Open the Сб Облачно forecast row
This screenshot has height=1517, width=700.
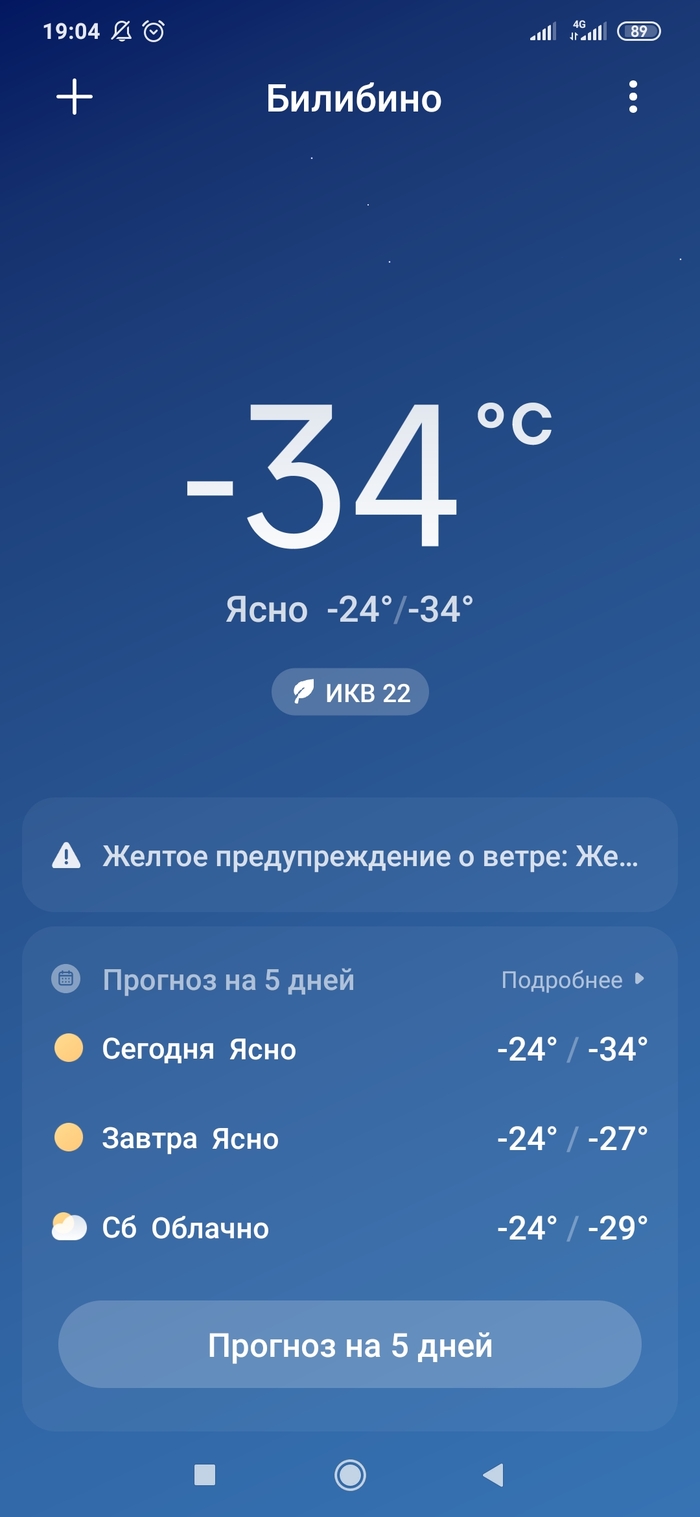point(350,1227)
